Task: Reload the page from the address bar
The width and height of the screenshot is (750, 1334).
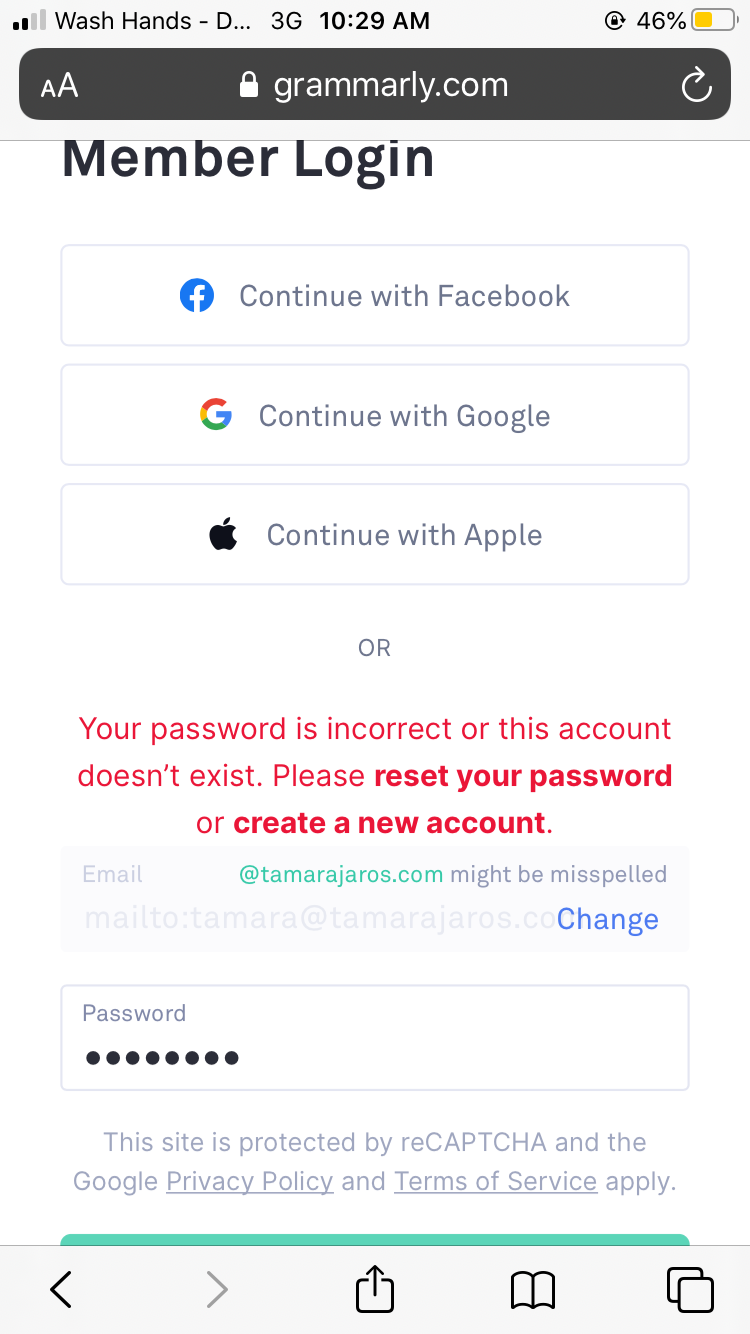Action: [x=696, y=86]
